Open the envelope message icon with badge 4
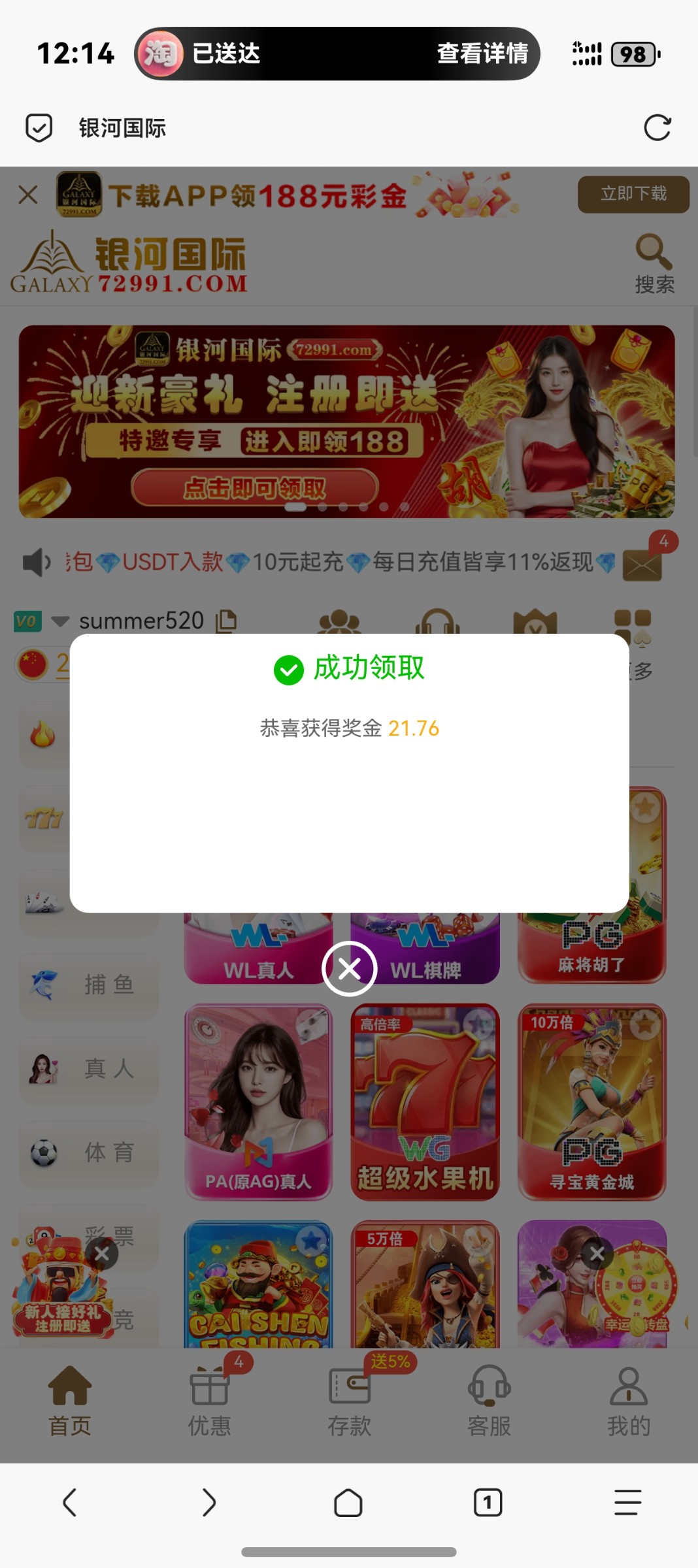Screen dimensions: 698x1568 (x=642, y=563)
